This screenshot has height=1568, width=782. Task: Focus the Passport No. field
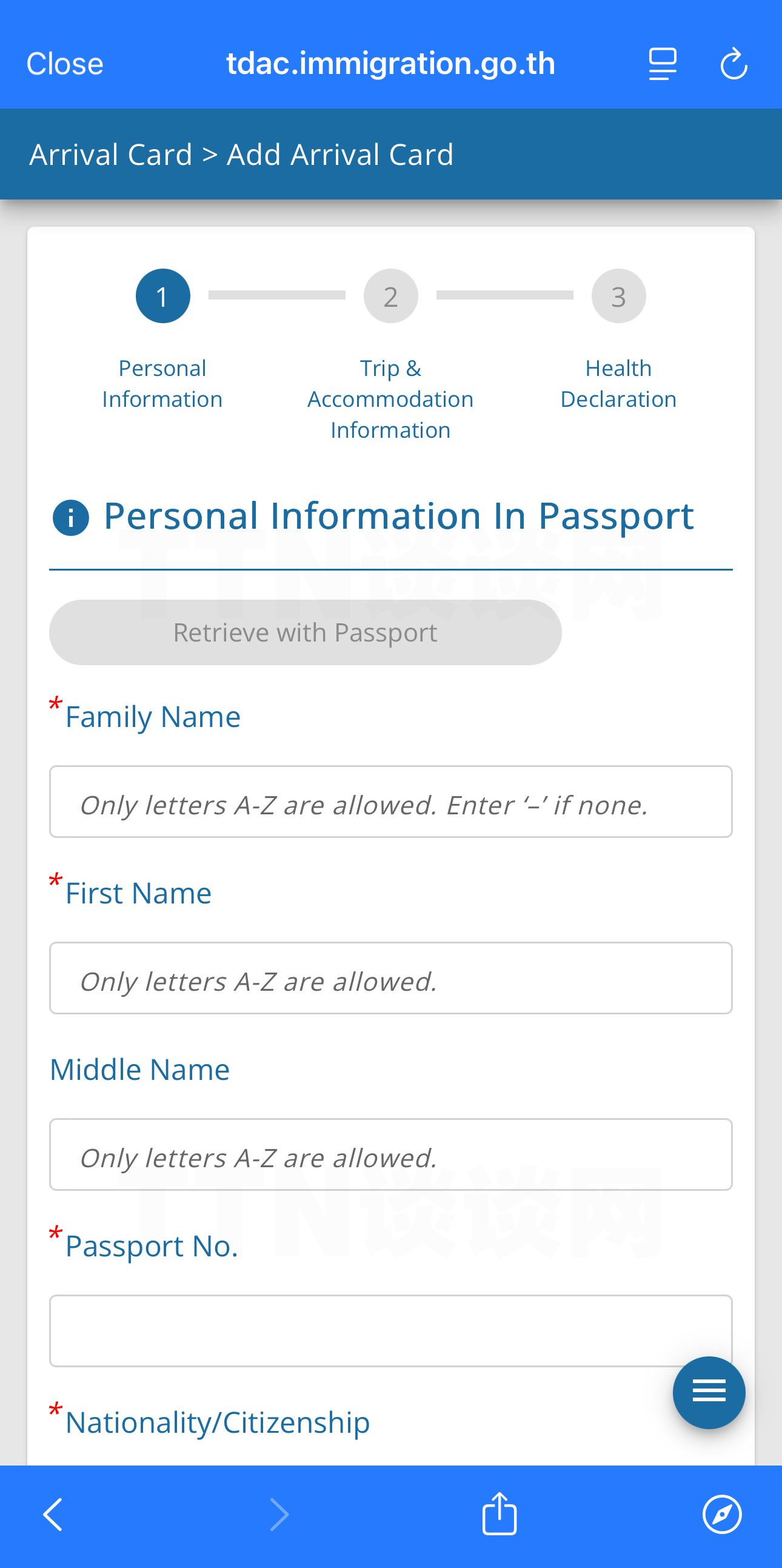pos(390,1331)
